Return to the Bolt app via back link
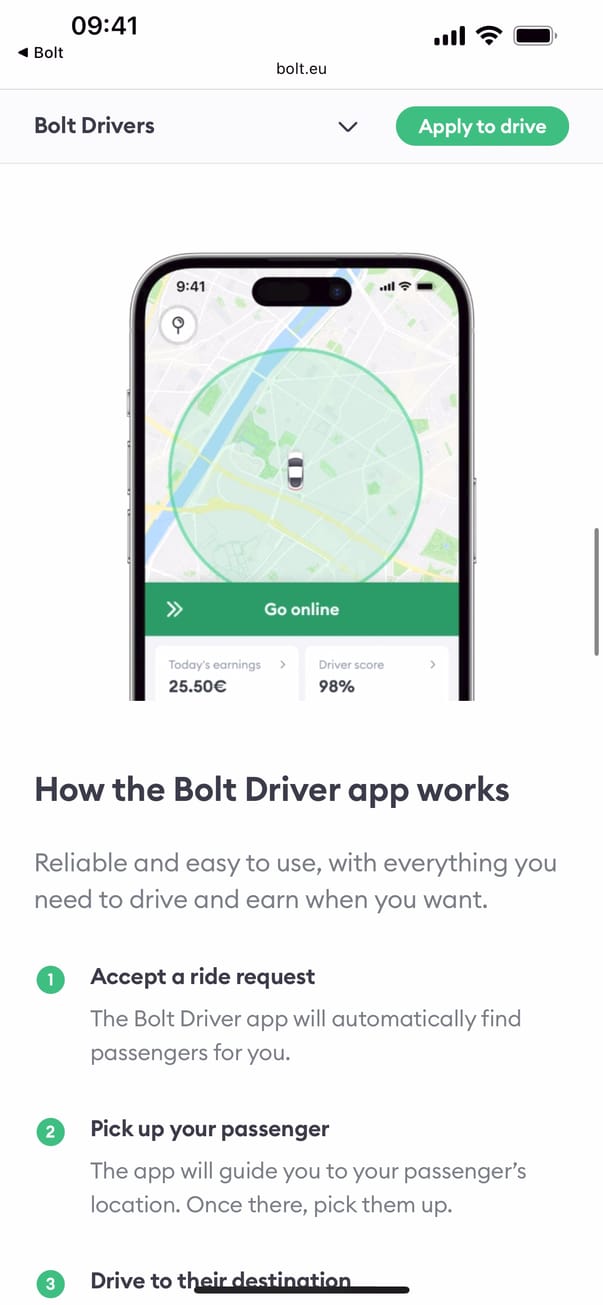This screenshot has height=1305, width=603. coord(41,53)
